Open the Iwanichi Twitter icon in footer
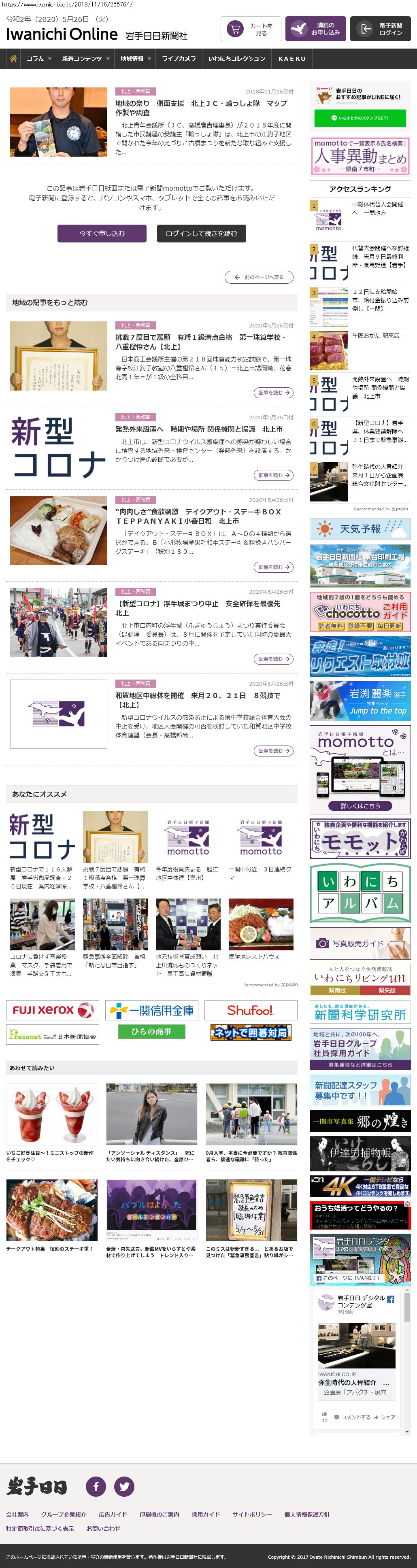 point(124,1486)
